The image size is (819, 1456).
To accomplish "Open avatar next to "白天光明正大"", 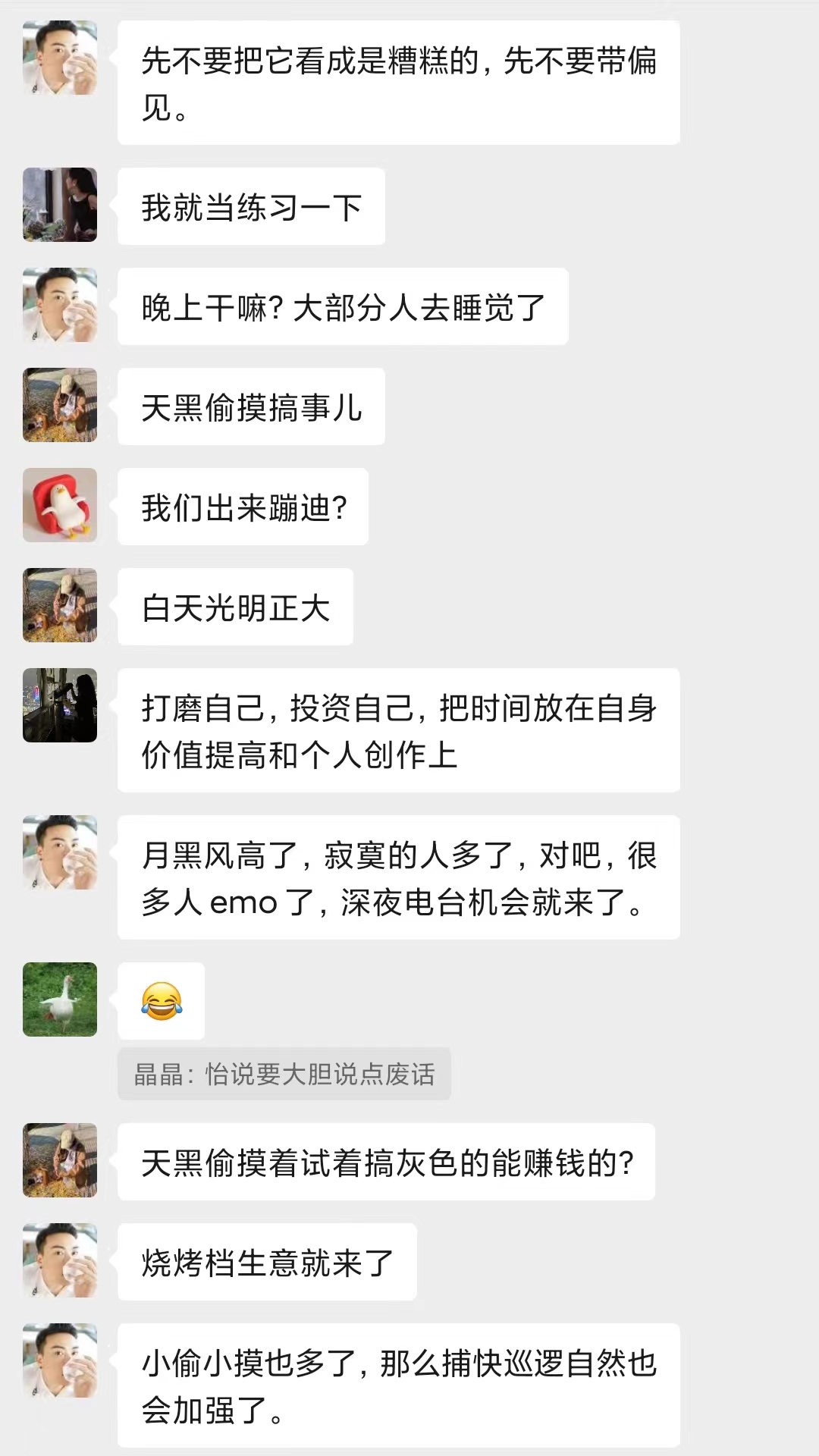I will [60, 605].
